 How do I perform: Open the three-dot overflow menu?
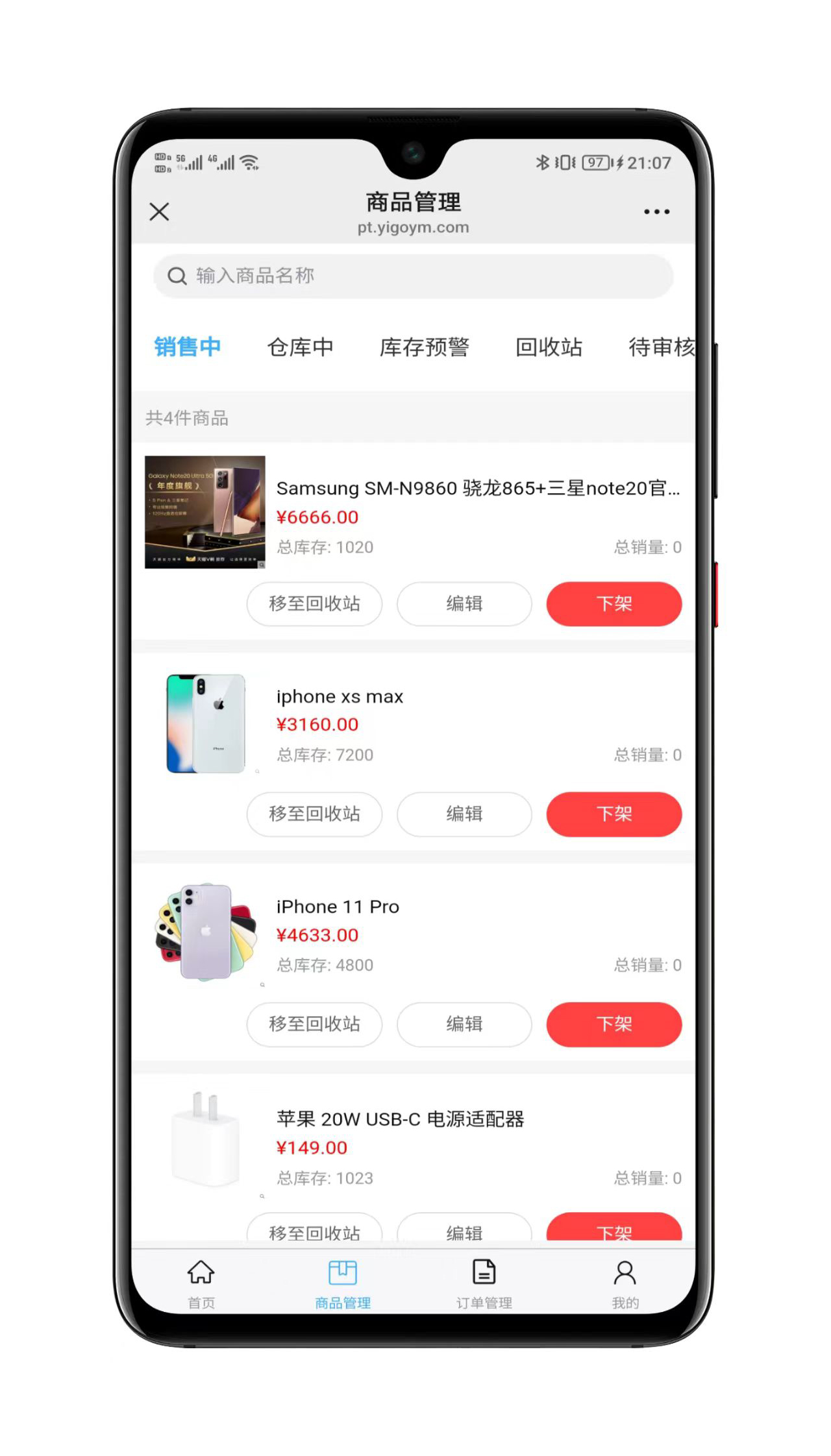click(x=656, y=212)
